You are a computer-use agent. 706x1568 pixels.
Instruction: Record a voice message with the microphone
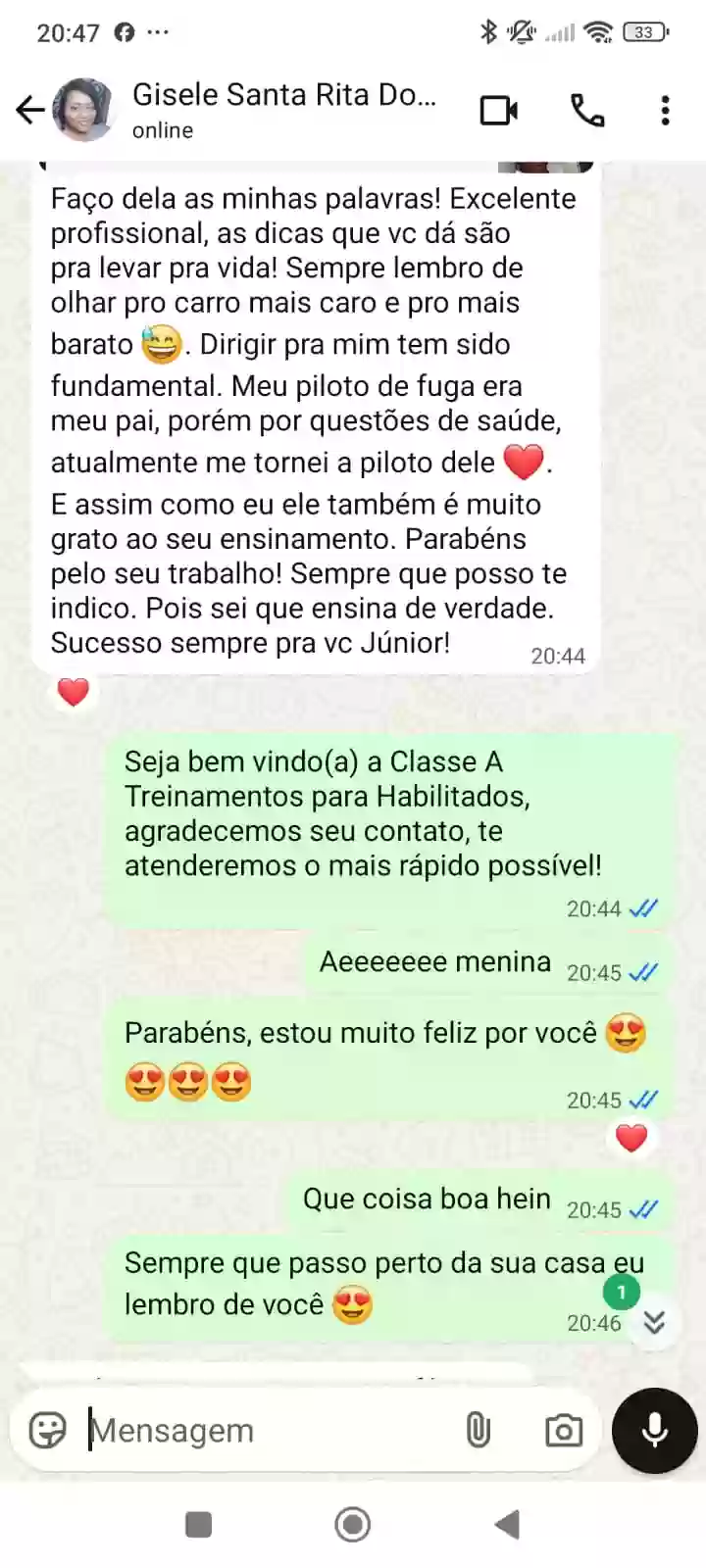654,1431
